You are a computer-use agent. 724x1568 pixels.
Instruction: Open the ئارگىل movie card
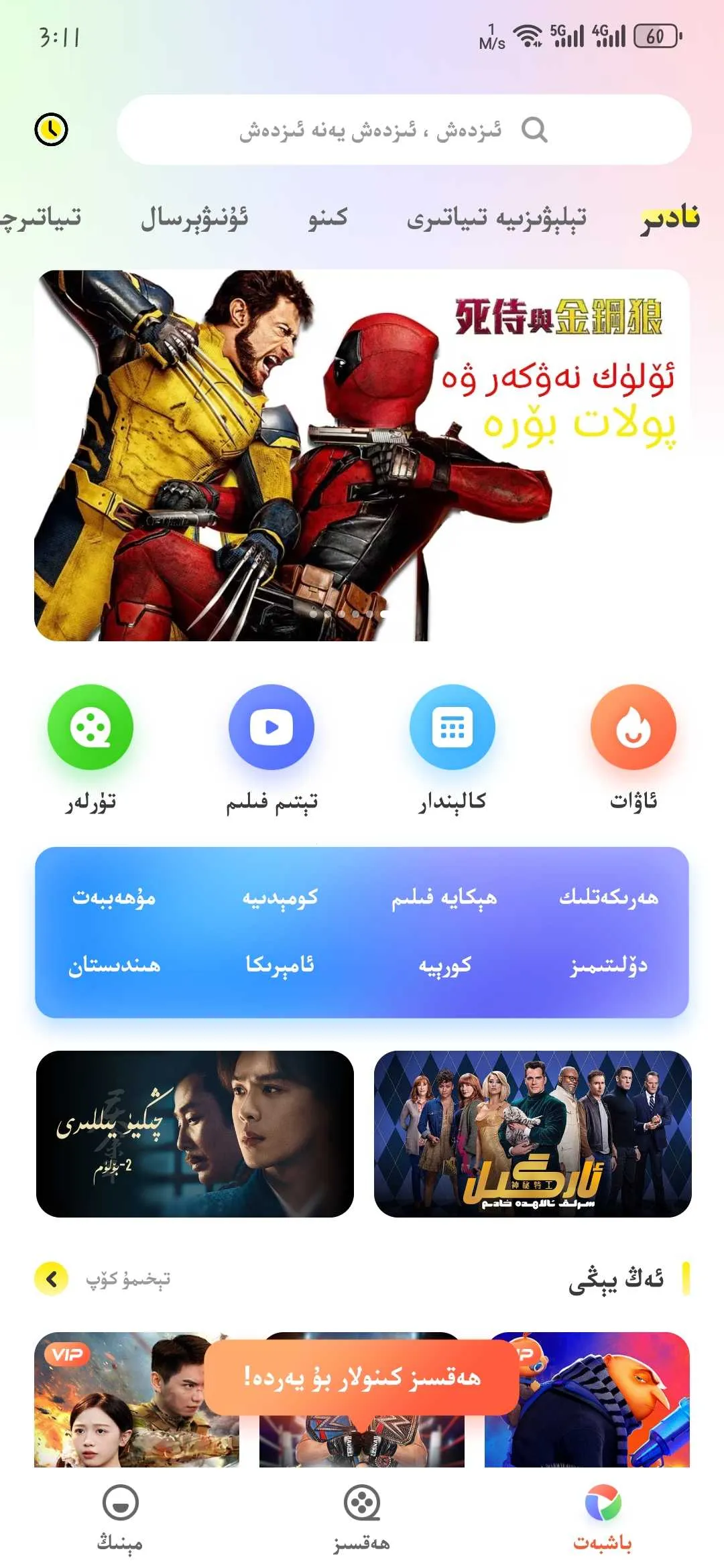click(532, 1134)
